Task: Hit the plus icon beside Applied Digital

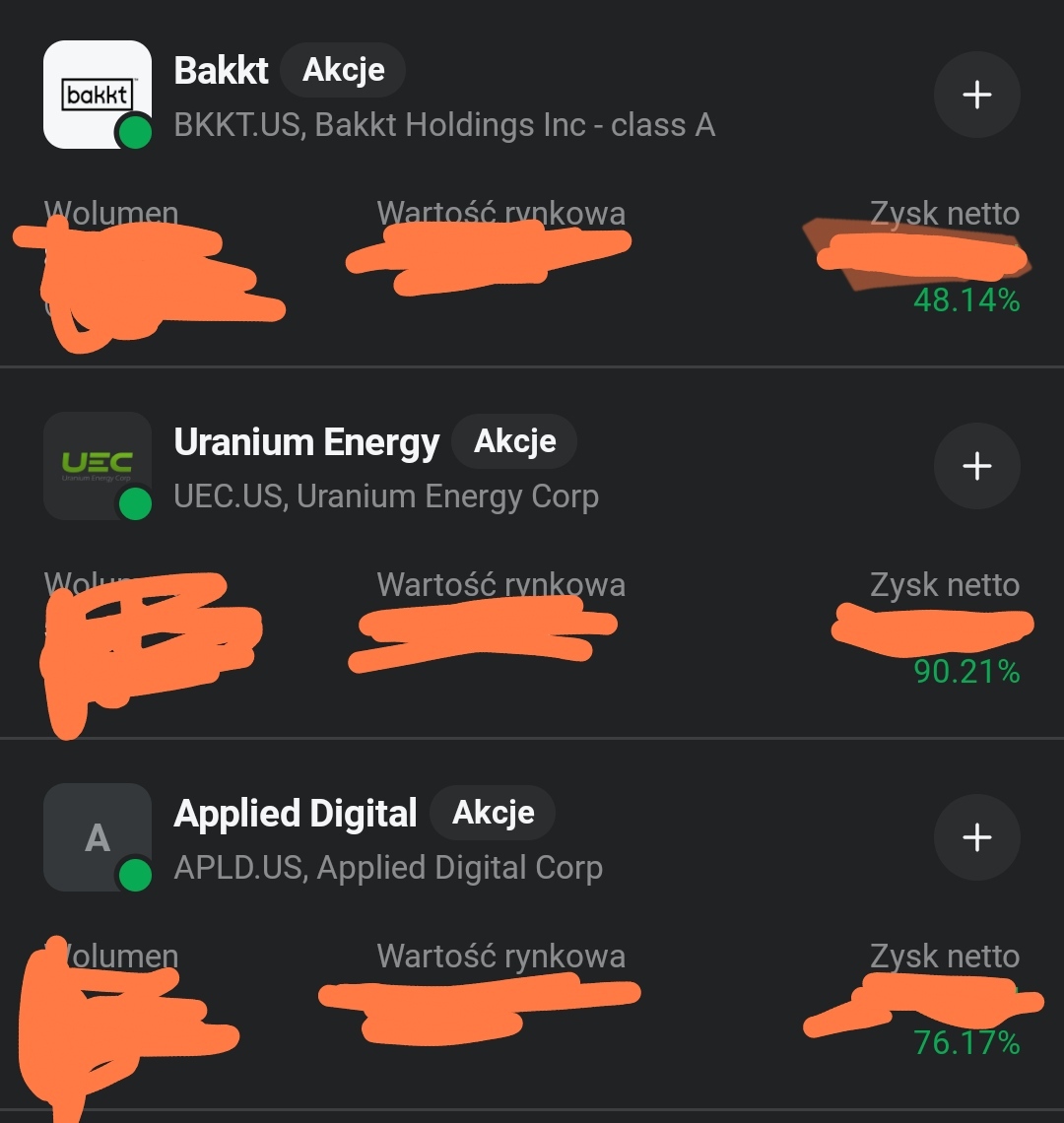Action: (976, 837)
